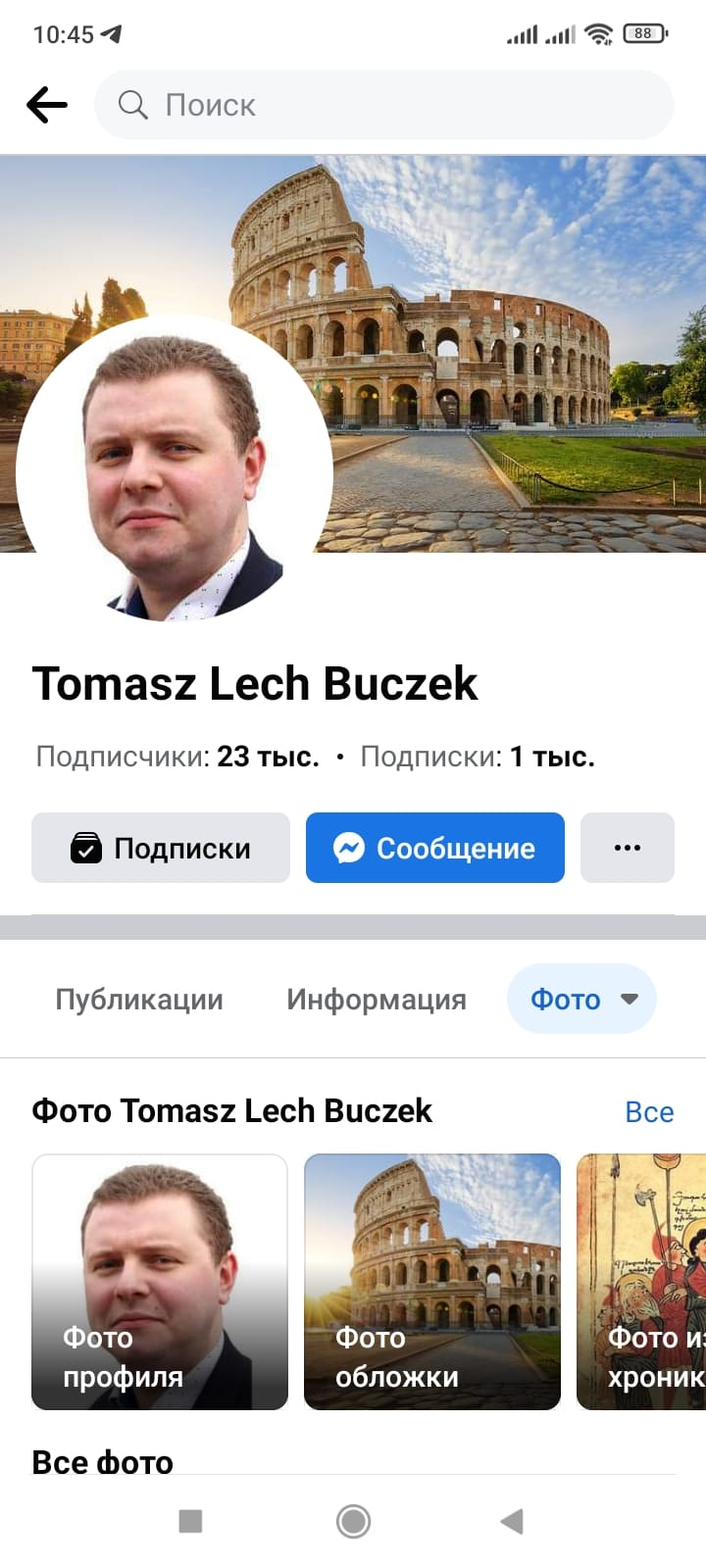Open the Все photos link
This screenshot has width=706, height=1568.
[x=649, y=1112]
